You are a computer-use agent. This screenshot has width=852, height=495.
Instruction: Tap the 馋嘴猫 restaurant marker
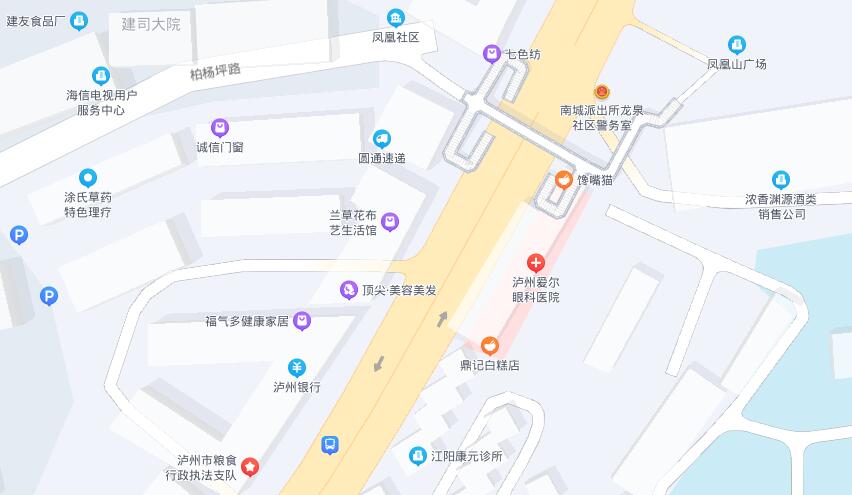[x=564, y=180]
